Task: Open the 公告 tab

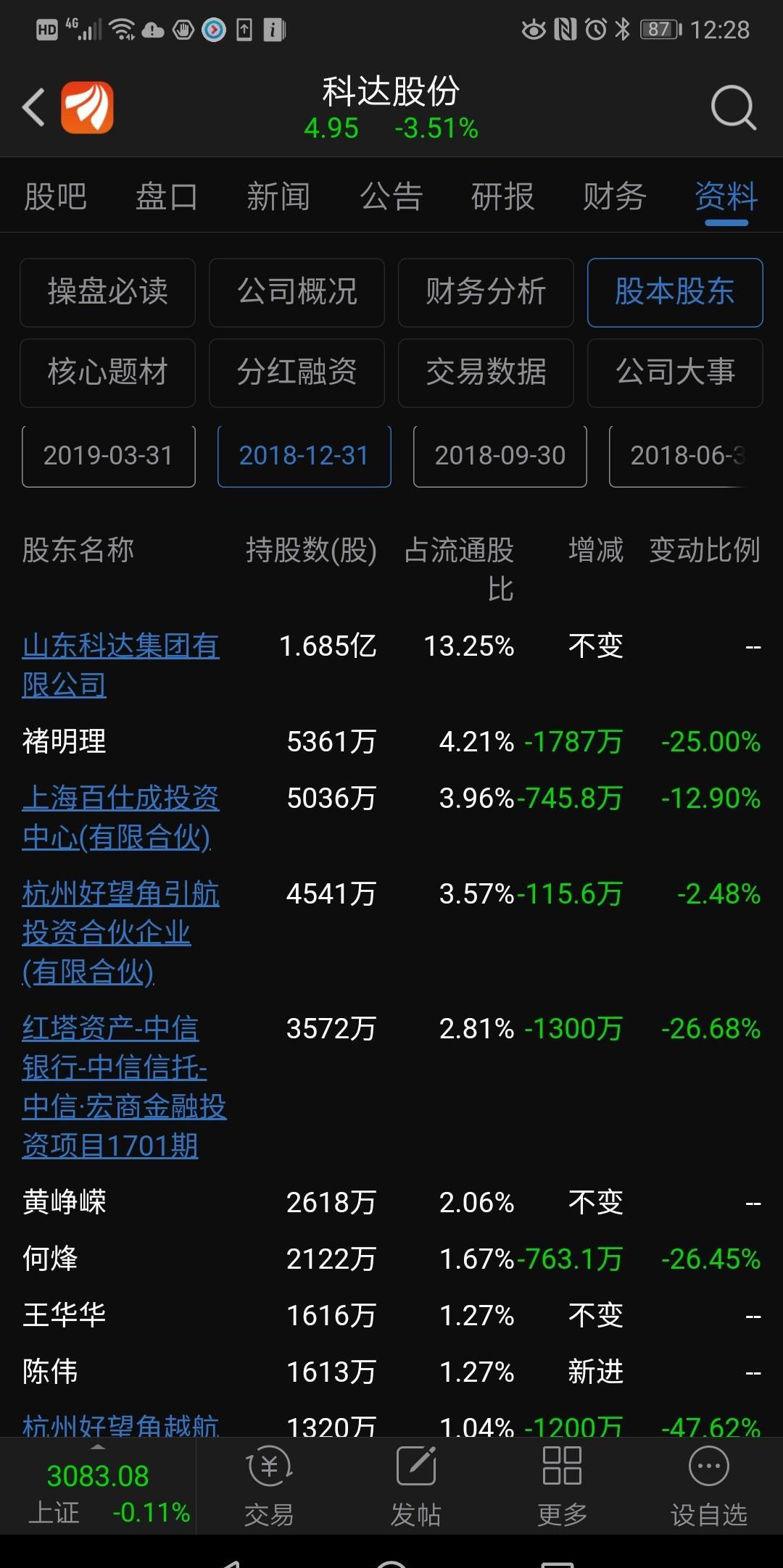Action: tap(391, 196)
